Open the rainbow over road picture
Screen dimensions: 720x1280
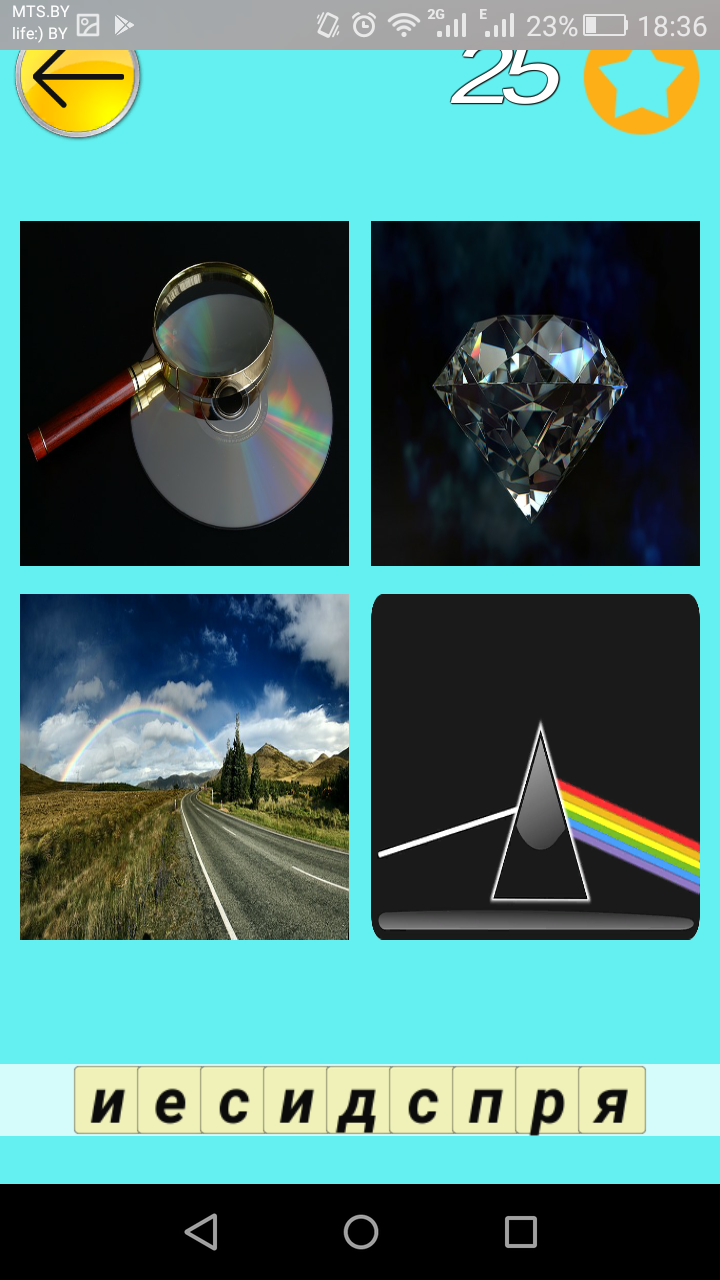185,767
